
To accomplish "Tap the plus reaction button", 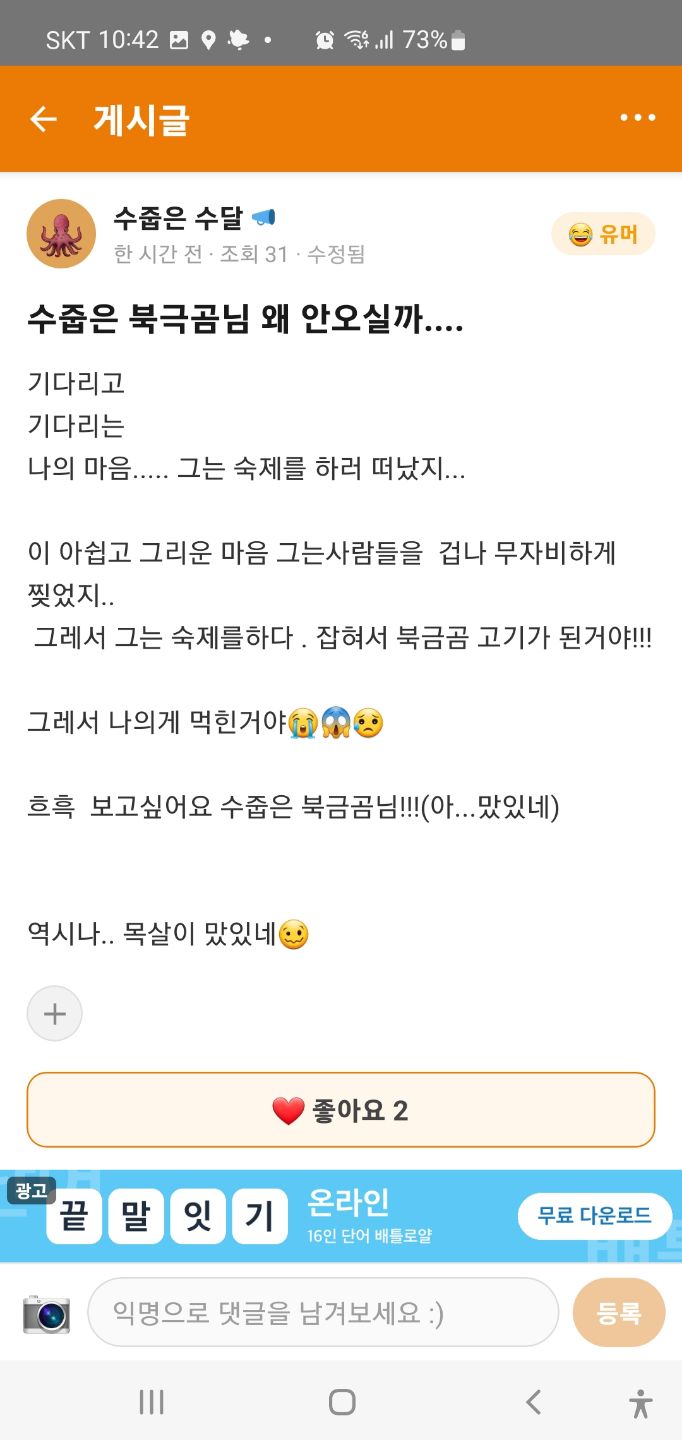I will pos(55,1014).
